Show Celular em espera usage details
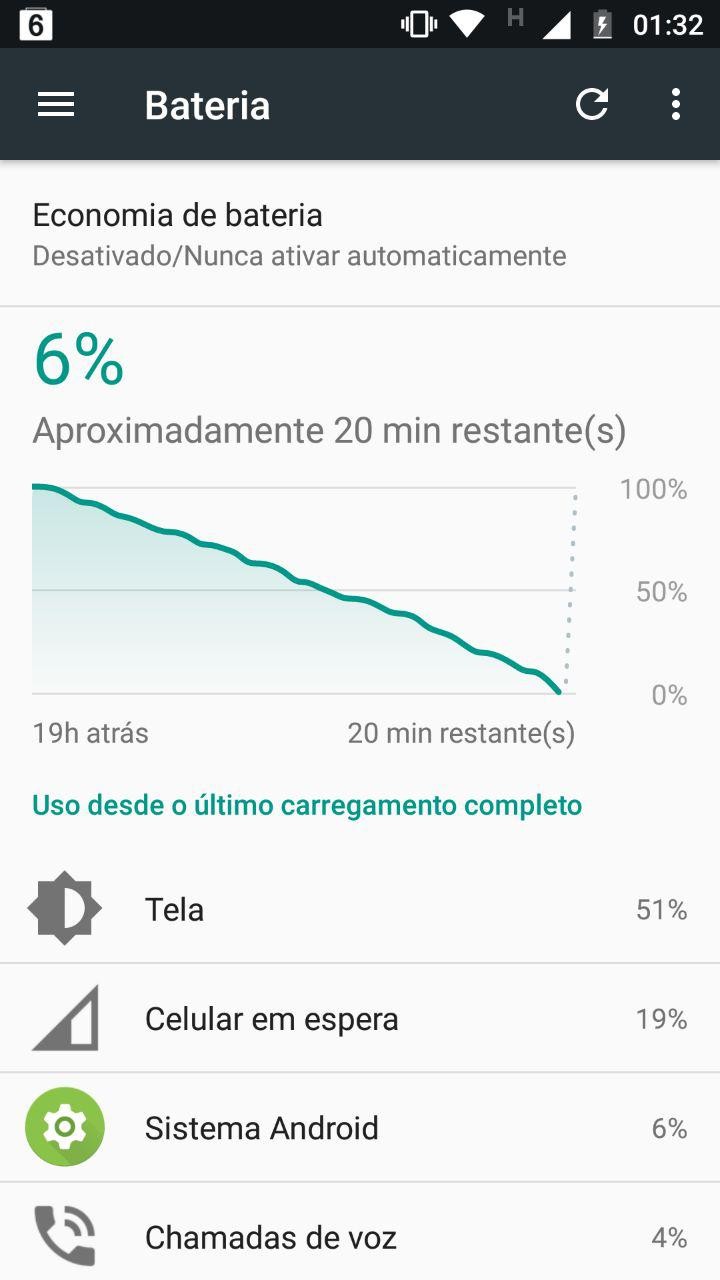This screenshot has height=1280, width=720. pos(360,1019)
